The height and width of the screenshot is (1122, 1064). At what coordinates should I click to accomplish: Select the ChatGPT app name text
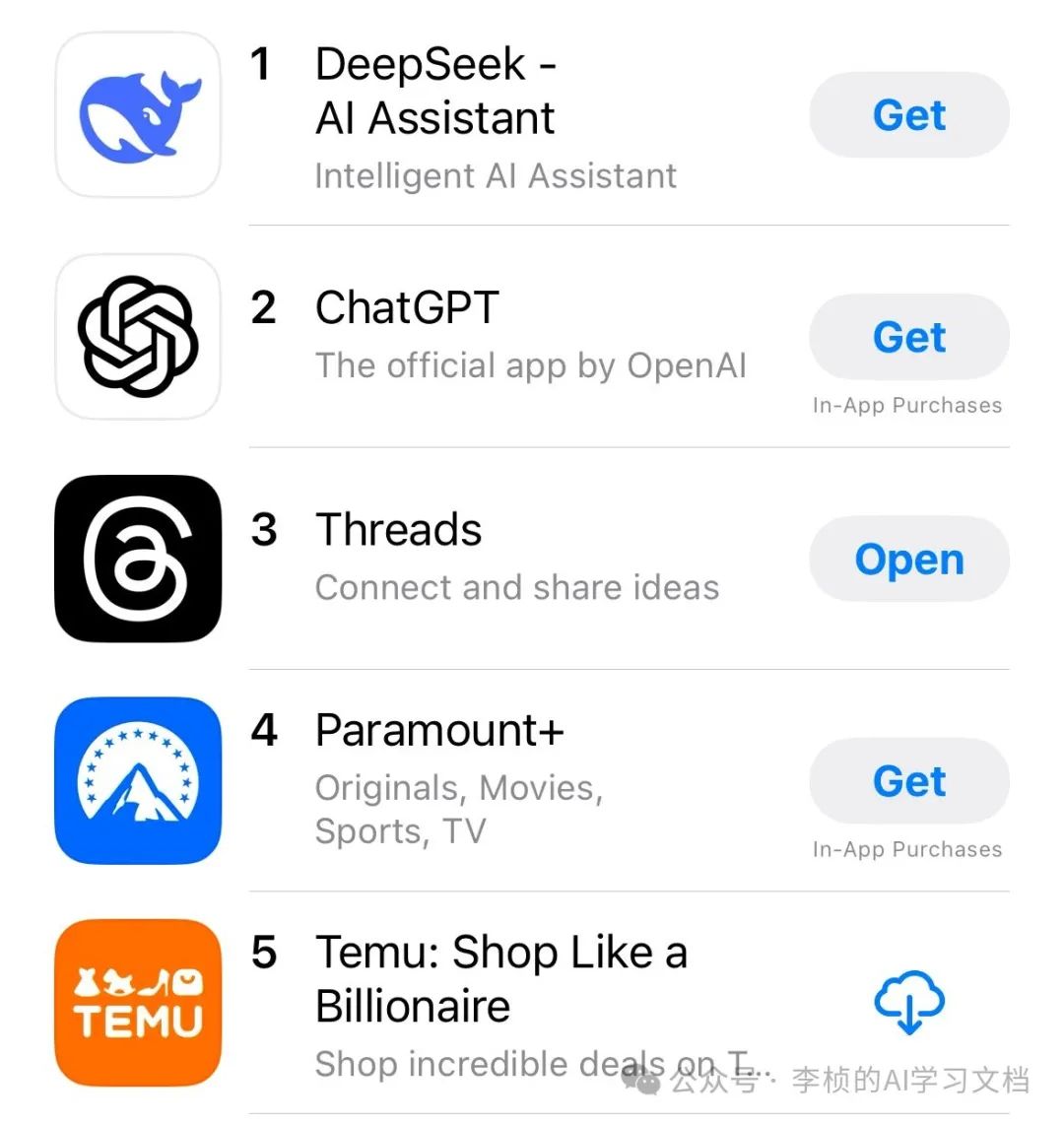(407, 307)
